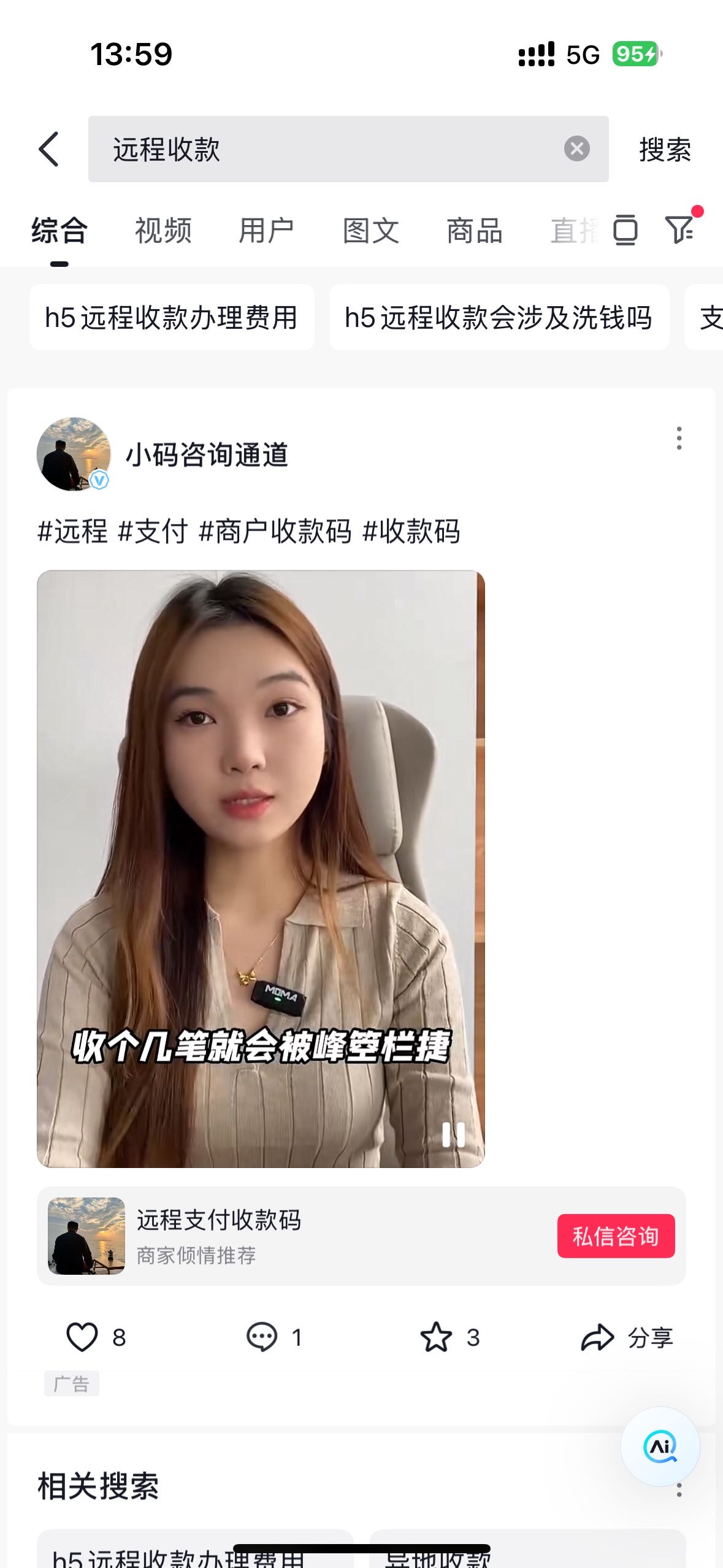Image resolution: width=723 pixels, height=1568 pixels.
Task: Pause the playing video
Action: (453, 1134)
